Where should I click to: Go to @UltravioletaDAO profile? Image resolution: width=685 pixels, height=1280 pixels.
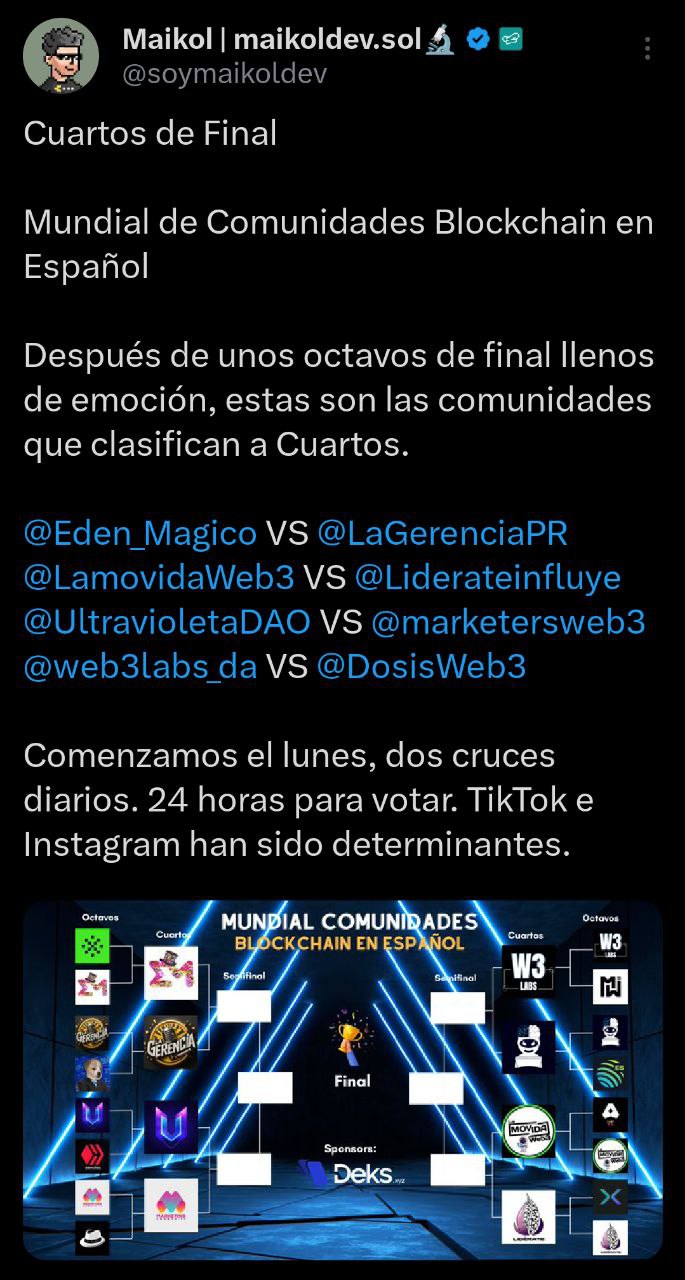[x=167, y=622]
